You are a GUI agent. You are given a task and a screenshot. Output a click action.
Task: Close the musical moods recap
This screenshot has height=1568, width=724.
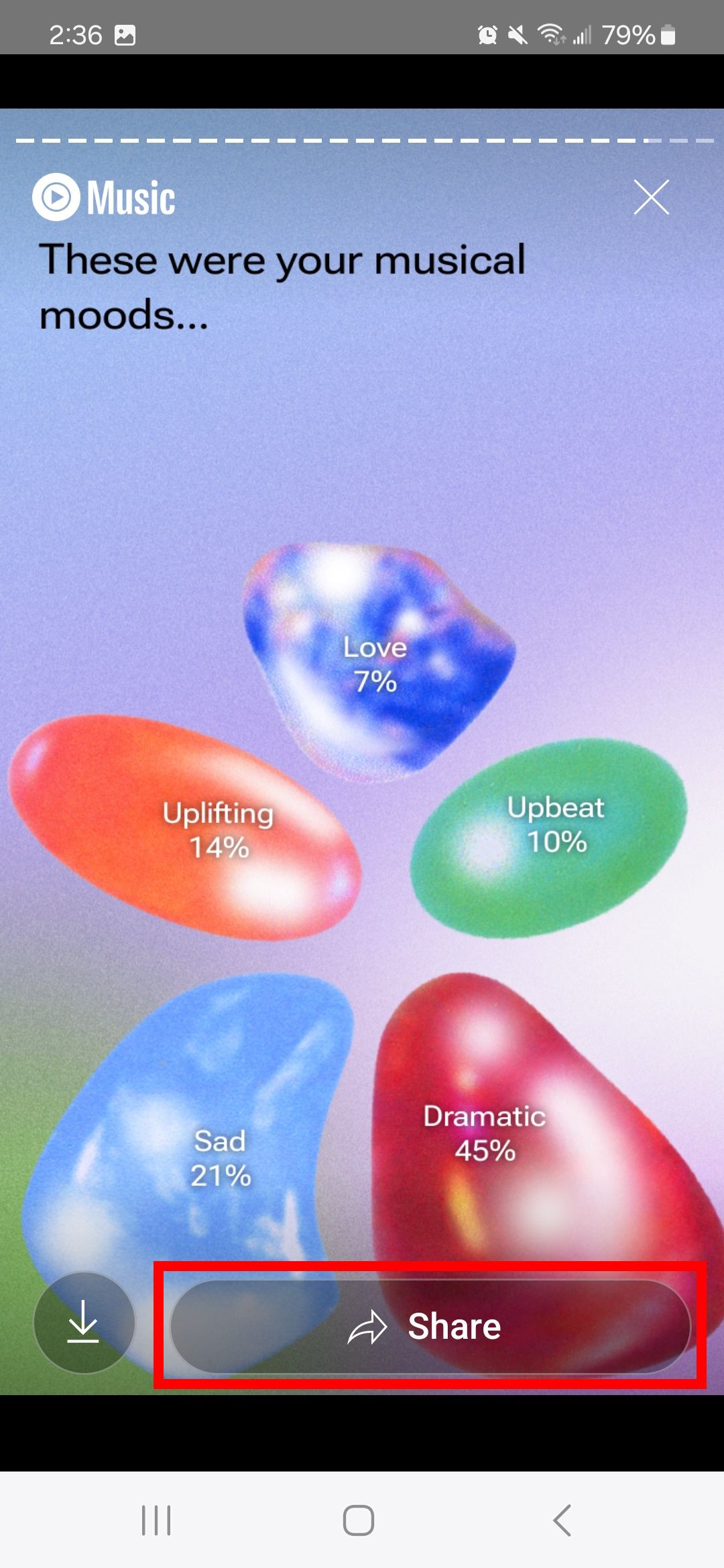pos(651,197)
